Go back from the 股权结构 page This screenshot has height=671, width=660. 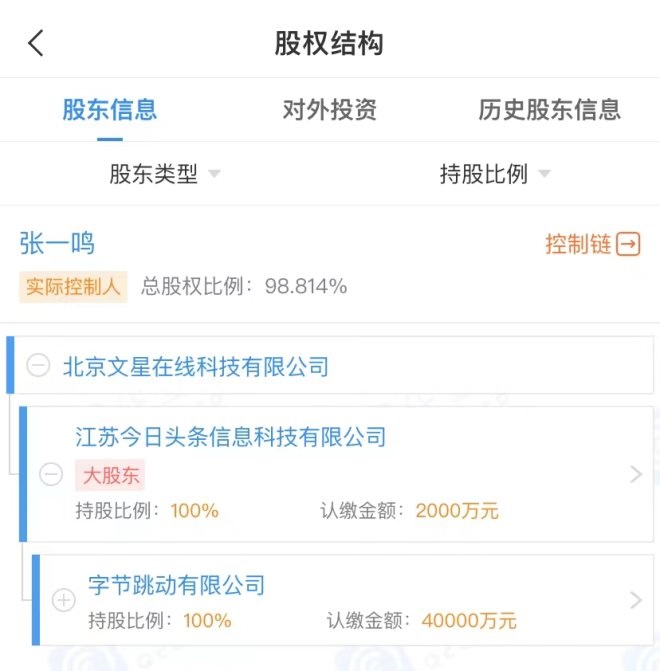[36, 43]
